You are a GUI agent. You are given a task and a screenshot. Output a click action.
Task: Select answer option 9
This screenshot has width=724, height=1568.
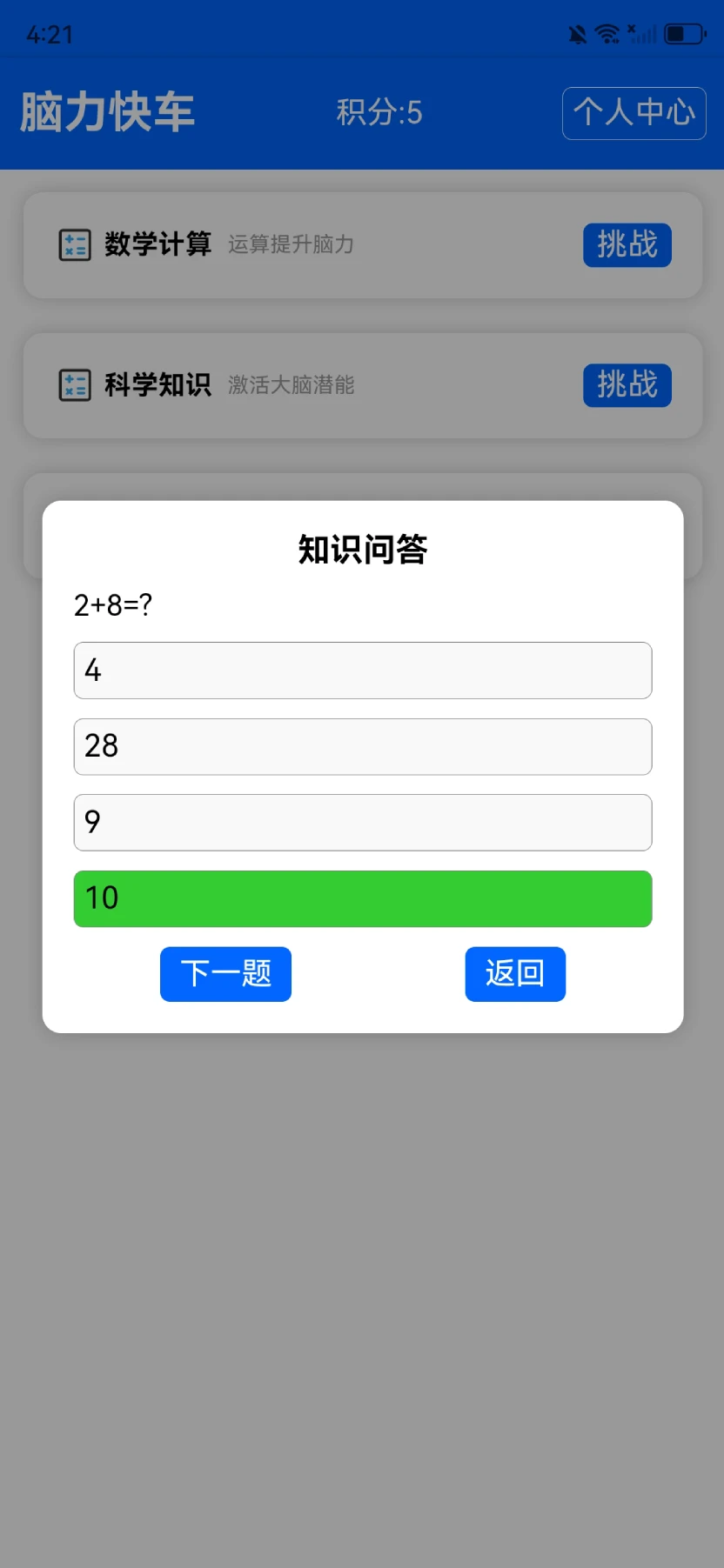[362, 822]
